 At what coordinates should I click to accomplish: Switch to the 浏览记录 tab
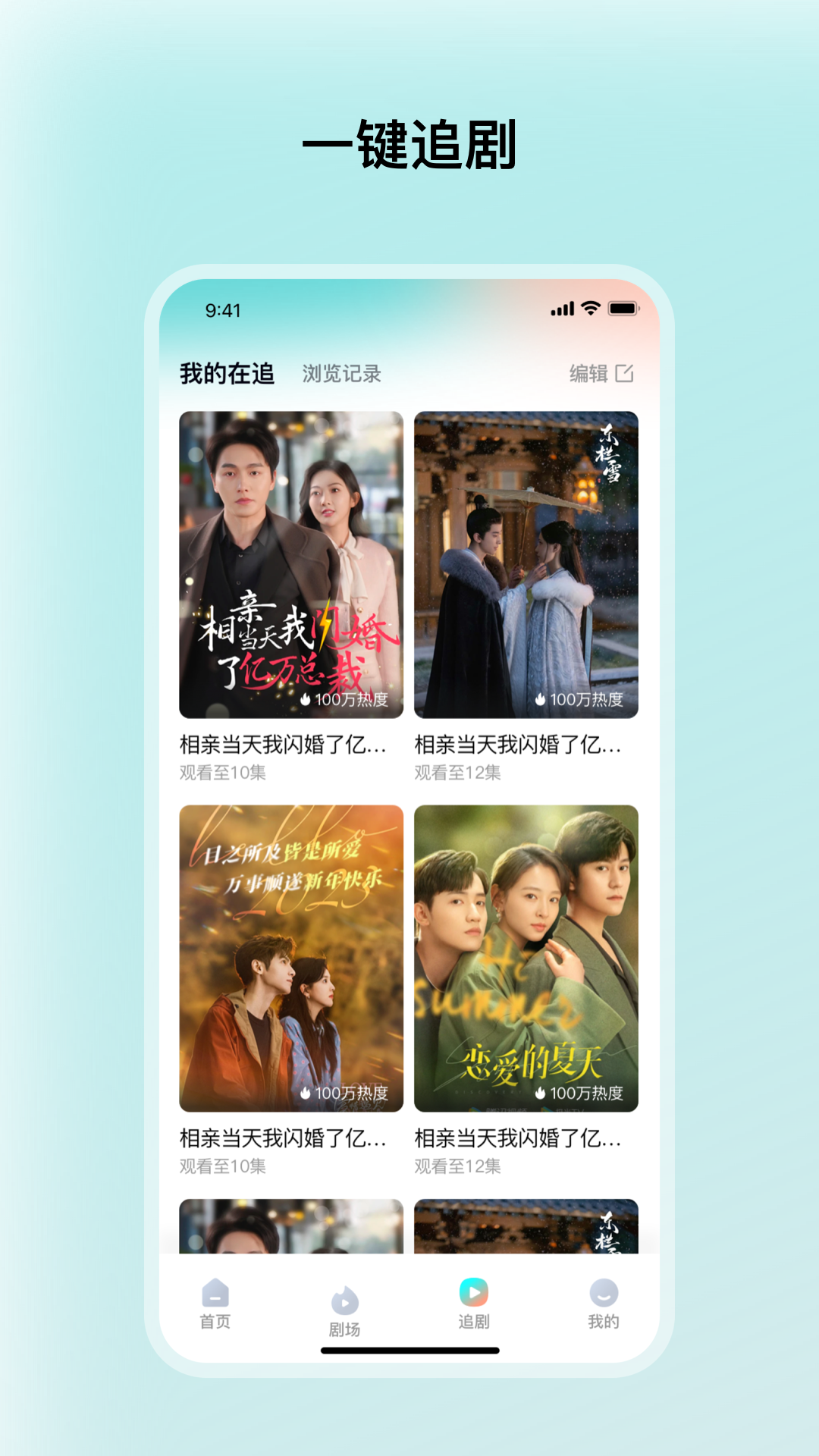point(341,374)
